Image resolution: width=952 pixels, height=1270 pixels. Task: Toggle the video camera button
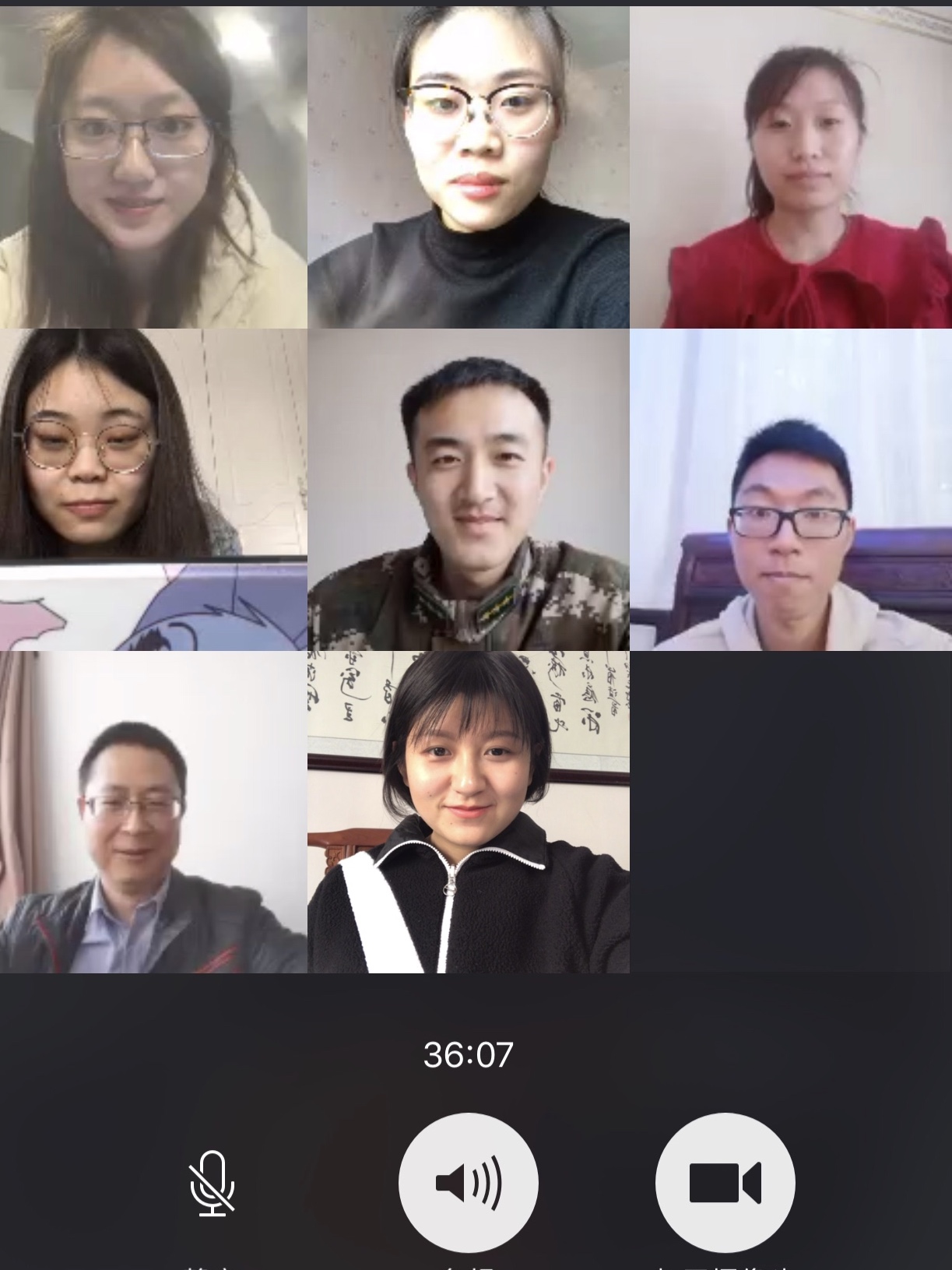pos(725,1182)
